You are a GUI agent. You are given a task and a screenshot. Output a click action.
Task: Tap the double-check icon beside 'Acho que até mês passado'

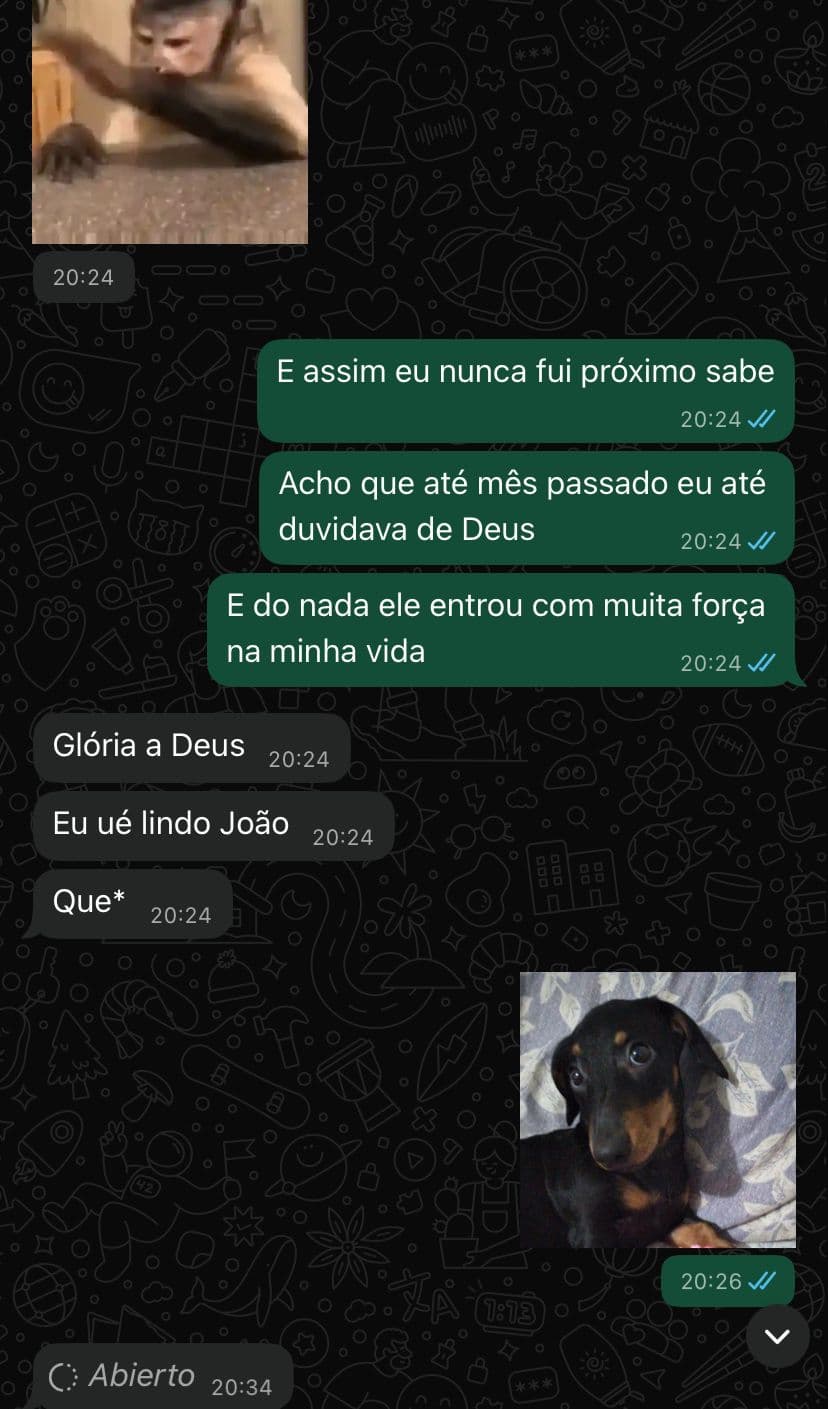[760, 541]
